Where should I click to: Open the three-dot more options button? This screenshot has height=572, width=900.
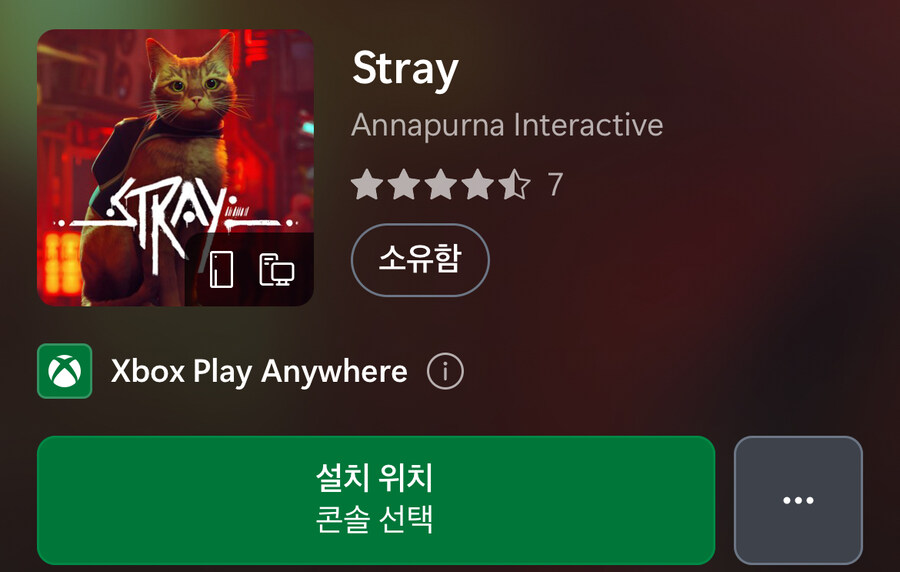tap(797, 500)
